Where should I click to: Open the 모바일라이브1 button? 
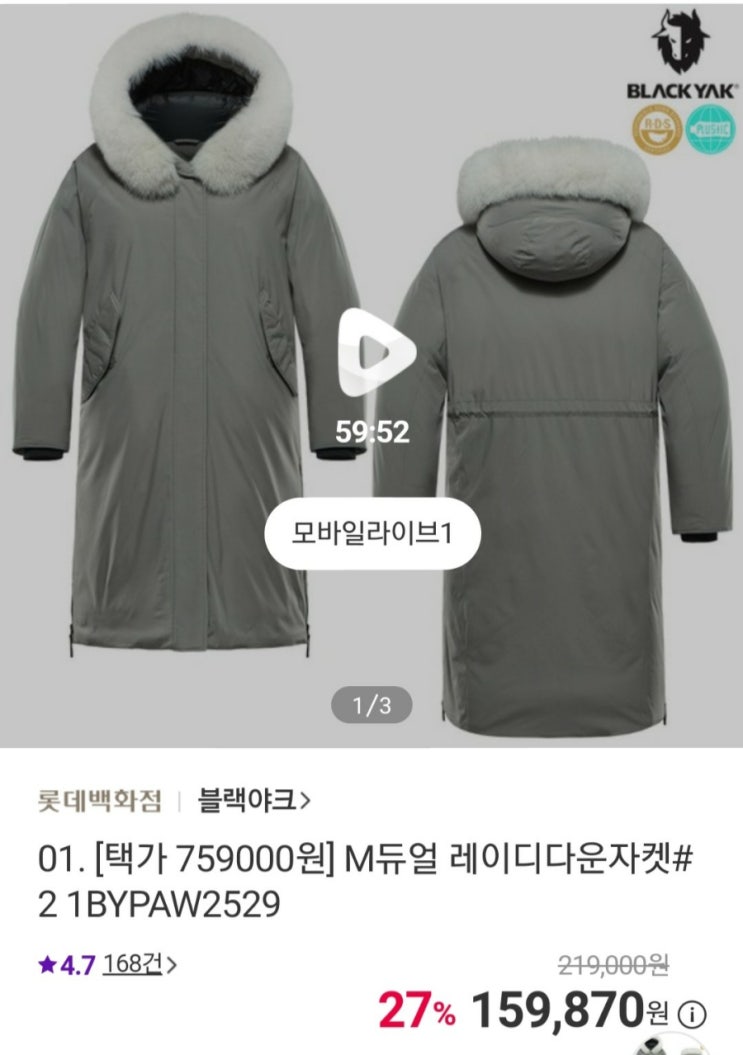[x=372, y=534]
